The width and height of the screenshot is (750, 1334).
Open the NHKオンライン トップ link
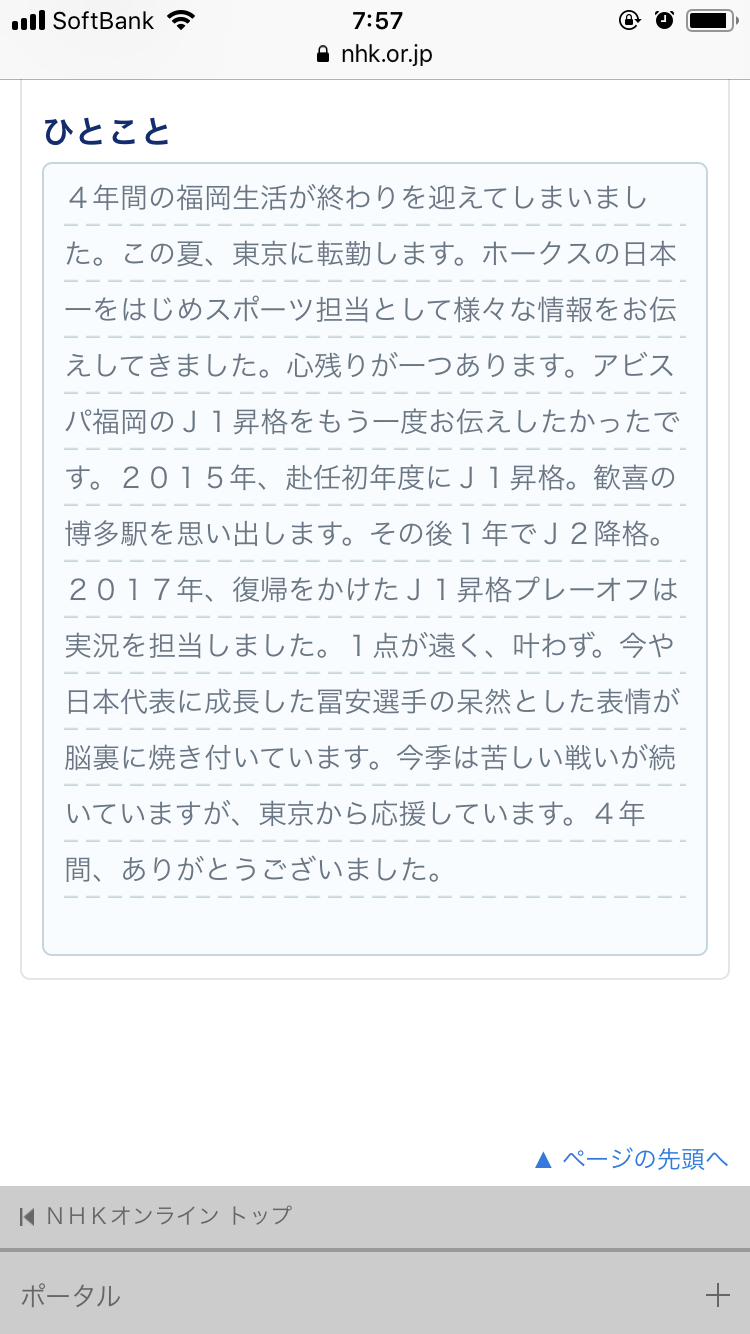click(x=158, y=1216)
